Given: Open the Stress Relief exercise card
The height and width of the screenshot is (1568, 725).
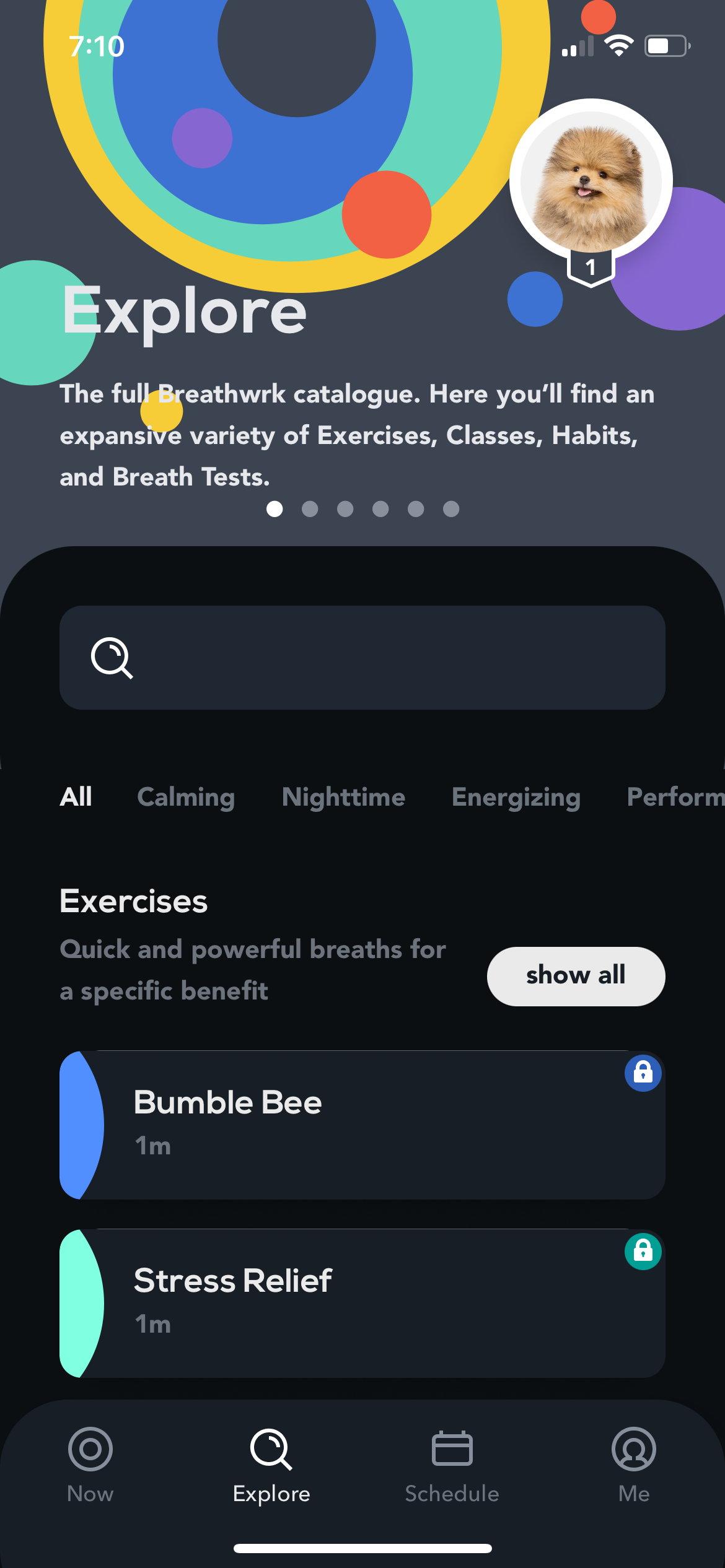Looking at the screenshot, I should pyautogui.click(x=362, y=1300).
